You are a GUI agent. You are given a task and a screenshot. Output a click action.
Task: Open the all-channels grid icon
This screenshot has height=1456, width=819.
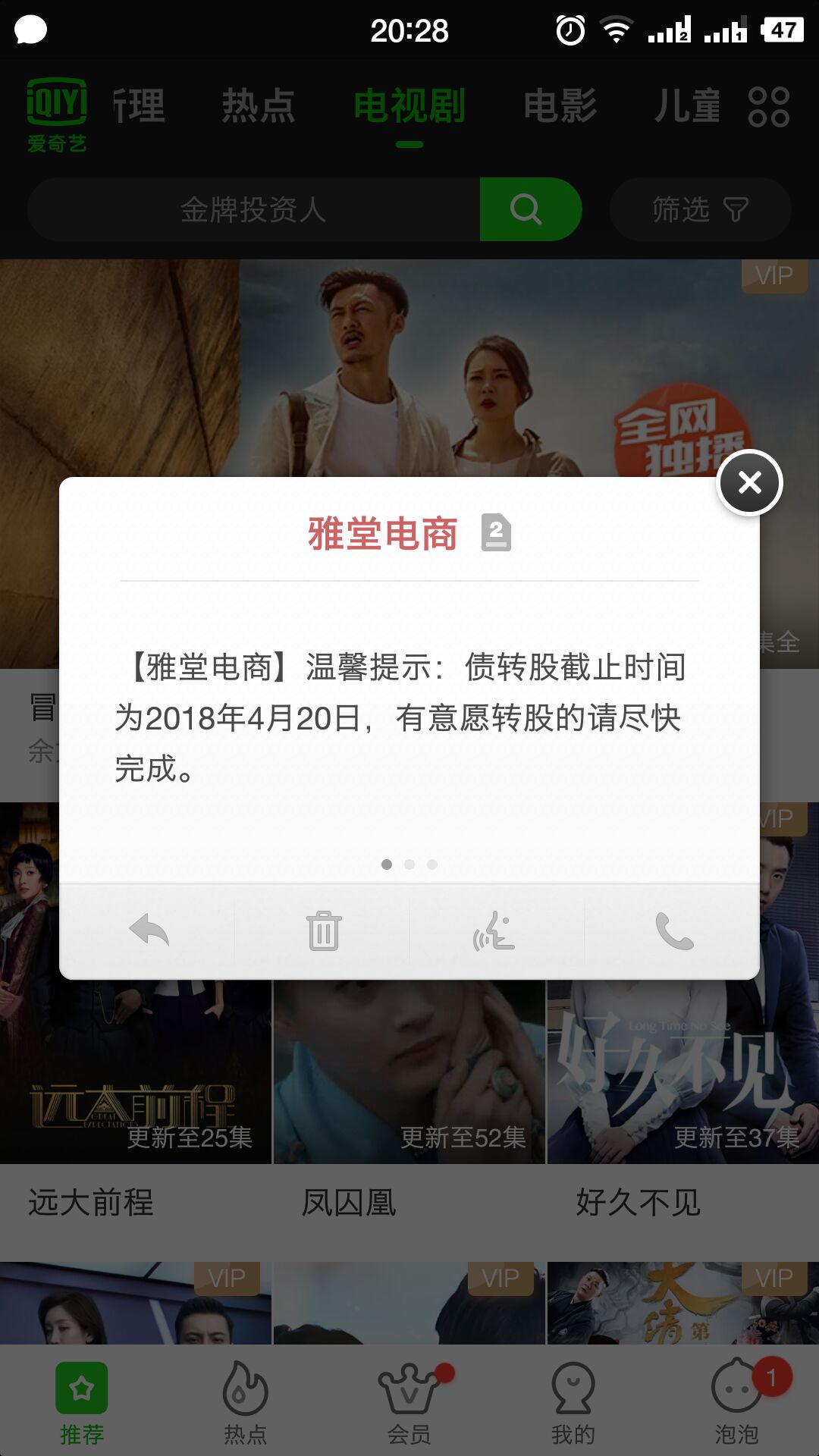(x=768, y=106)
